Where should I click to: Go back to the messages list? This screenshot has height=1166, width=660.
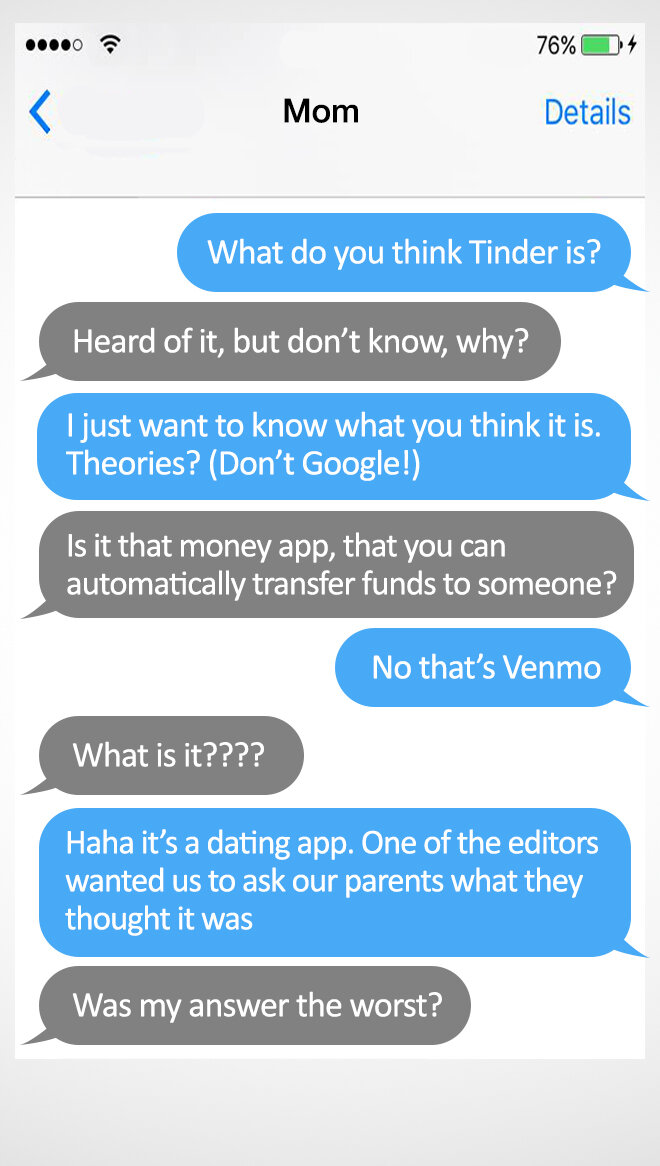[40, 112]
